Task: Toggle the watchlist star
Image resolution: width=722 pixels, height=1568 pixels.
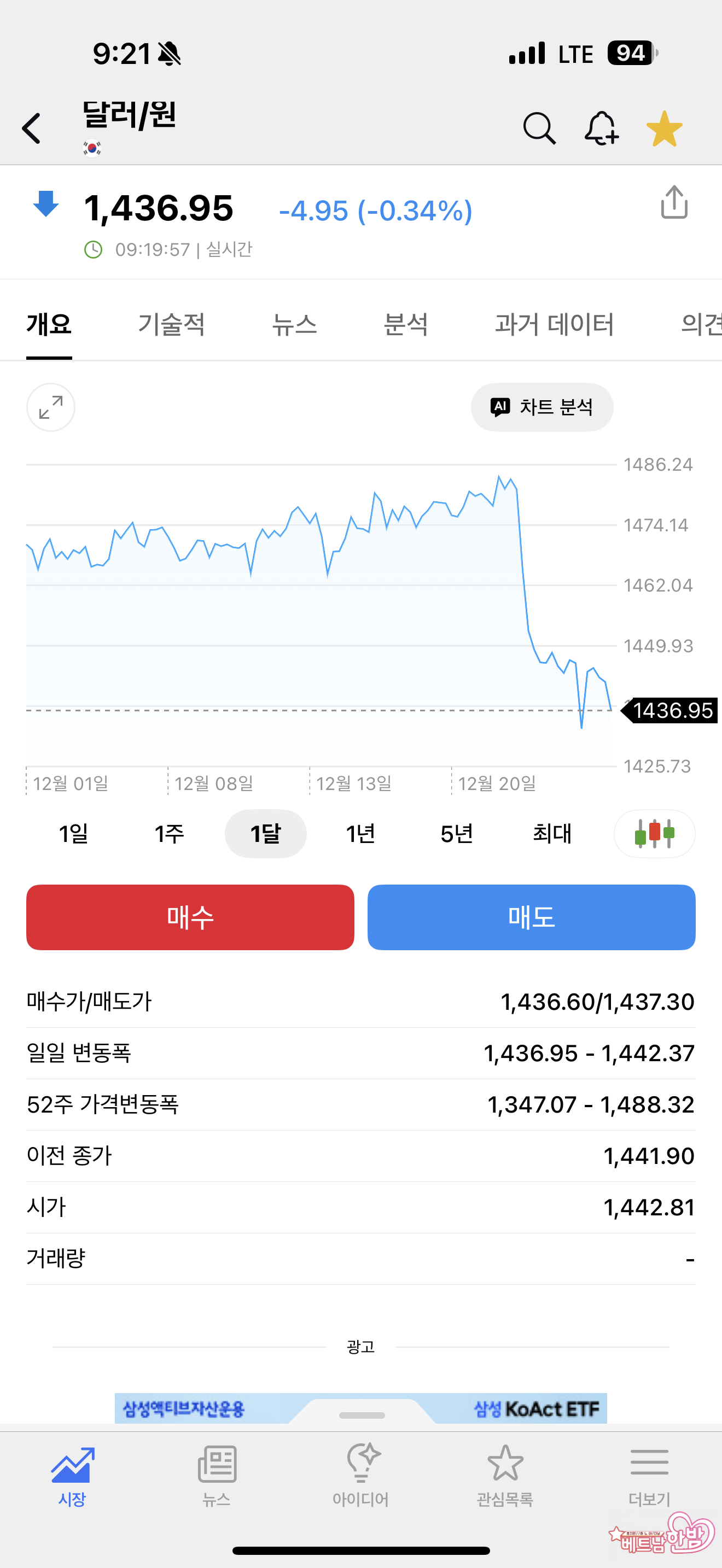Action: (664, 128)
